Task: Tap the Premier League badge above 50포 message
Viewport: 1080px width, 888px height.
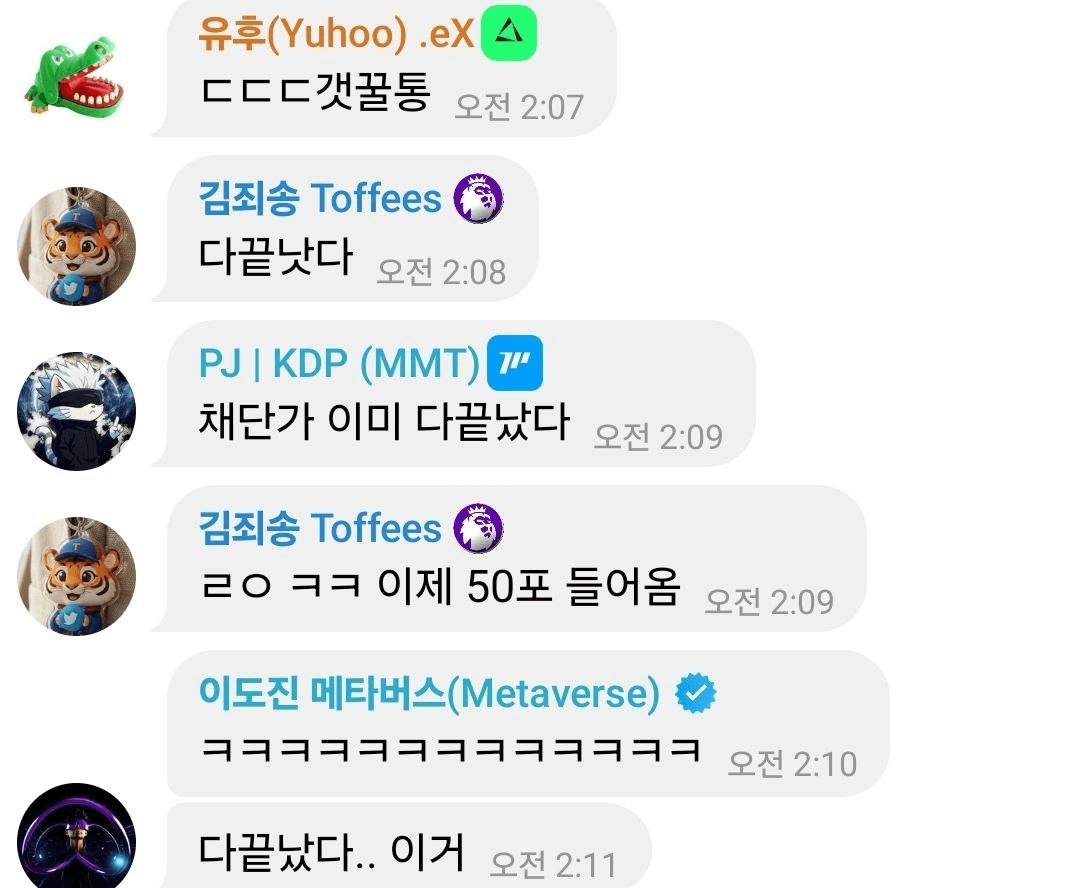Action: pos(479,528)
